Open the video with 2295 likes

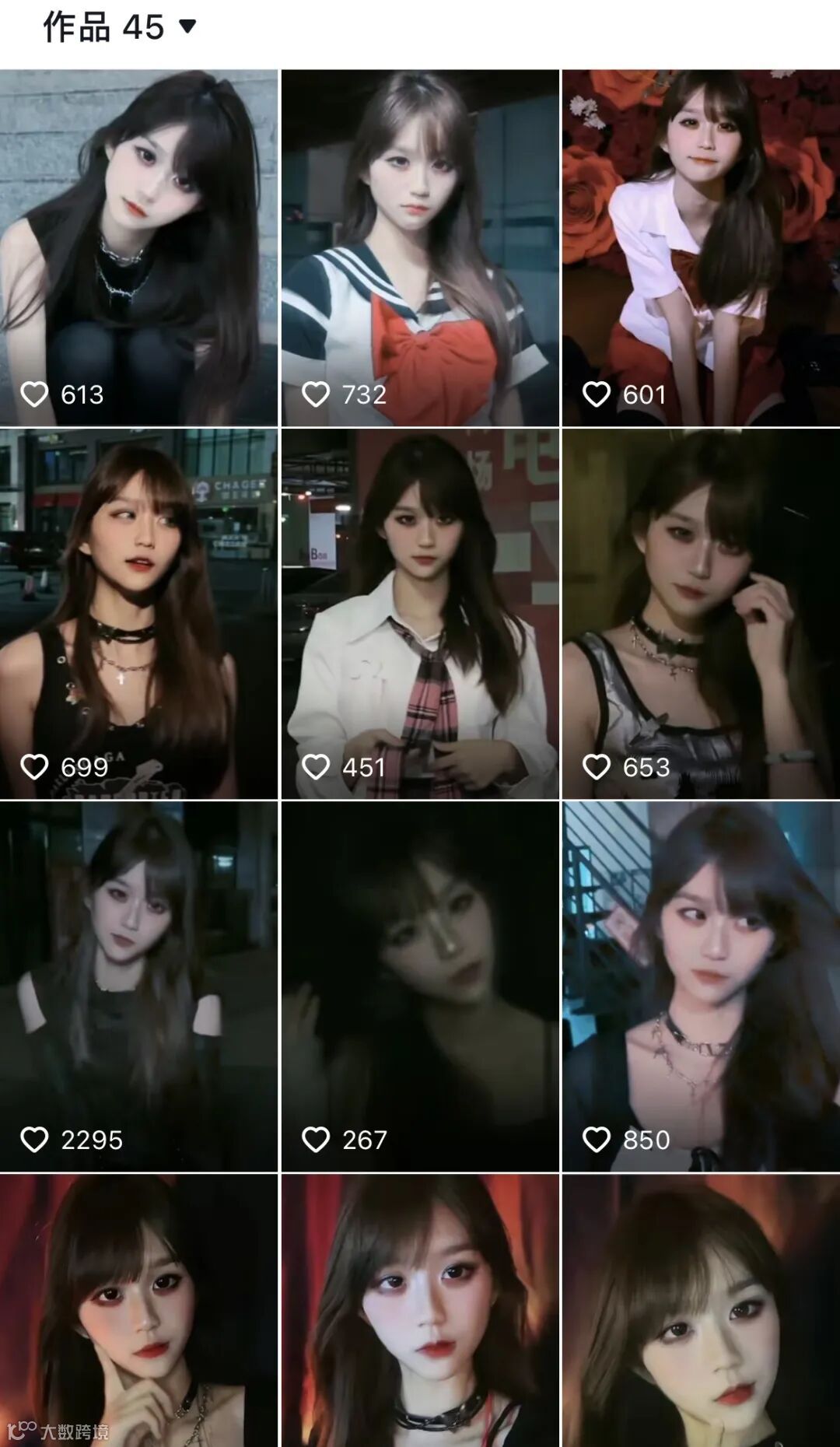pos(138,986)
